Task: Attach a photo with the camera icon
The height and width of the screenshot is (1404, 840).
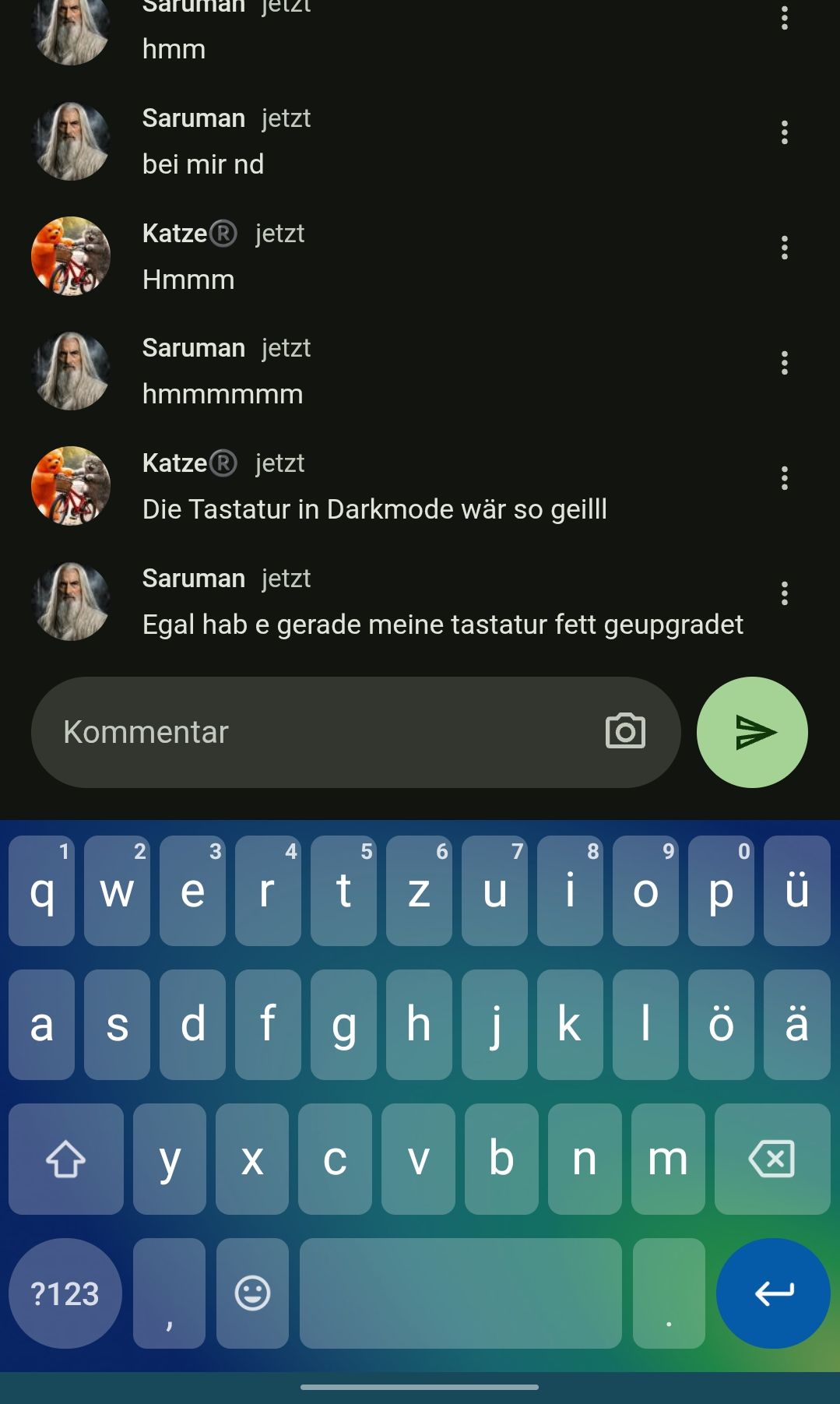Action: [625, 731]
